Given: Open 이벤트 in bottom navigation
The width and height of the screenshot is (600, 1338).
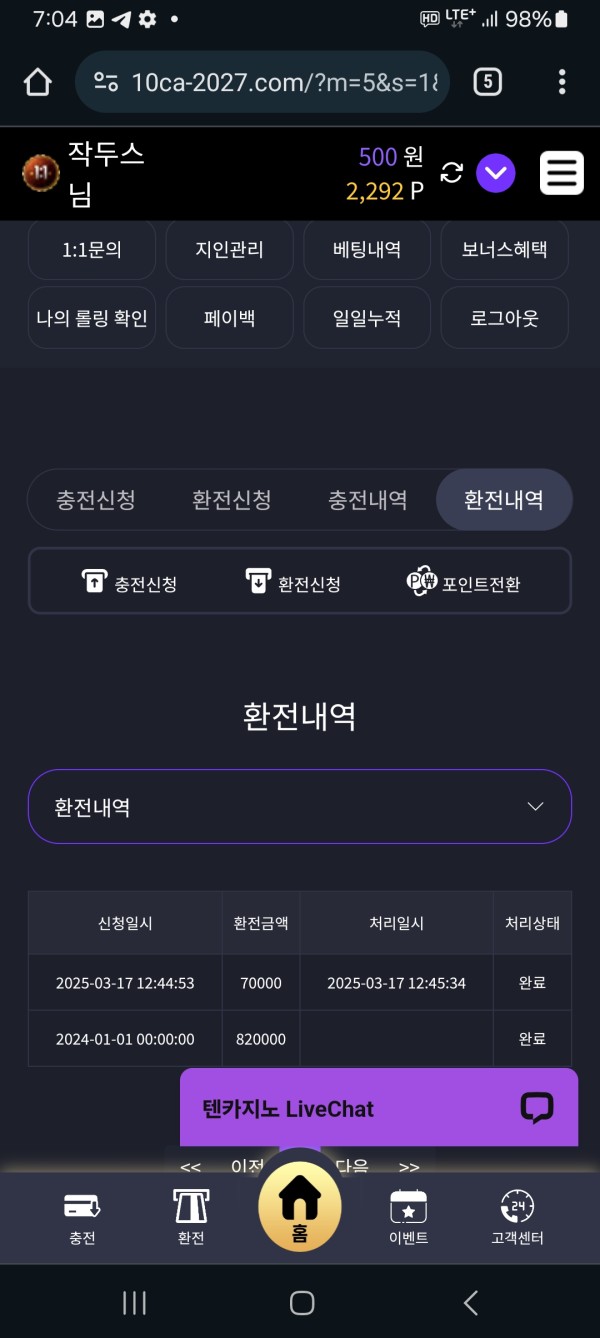Looking at the screenshot, I should point(408,1217).
